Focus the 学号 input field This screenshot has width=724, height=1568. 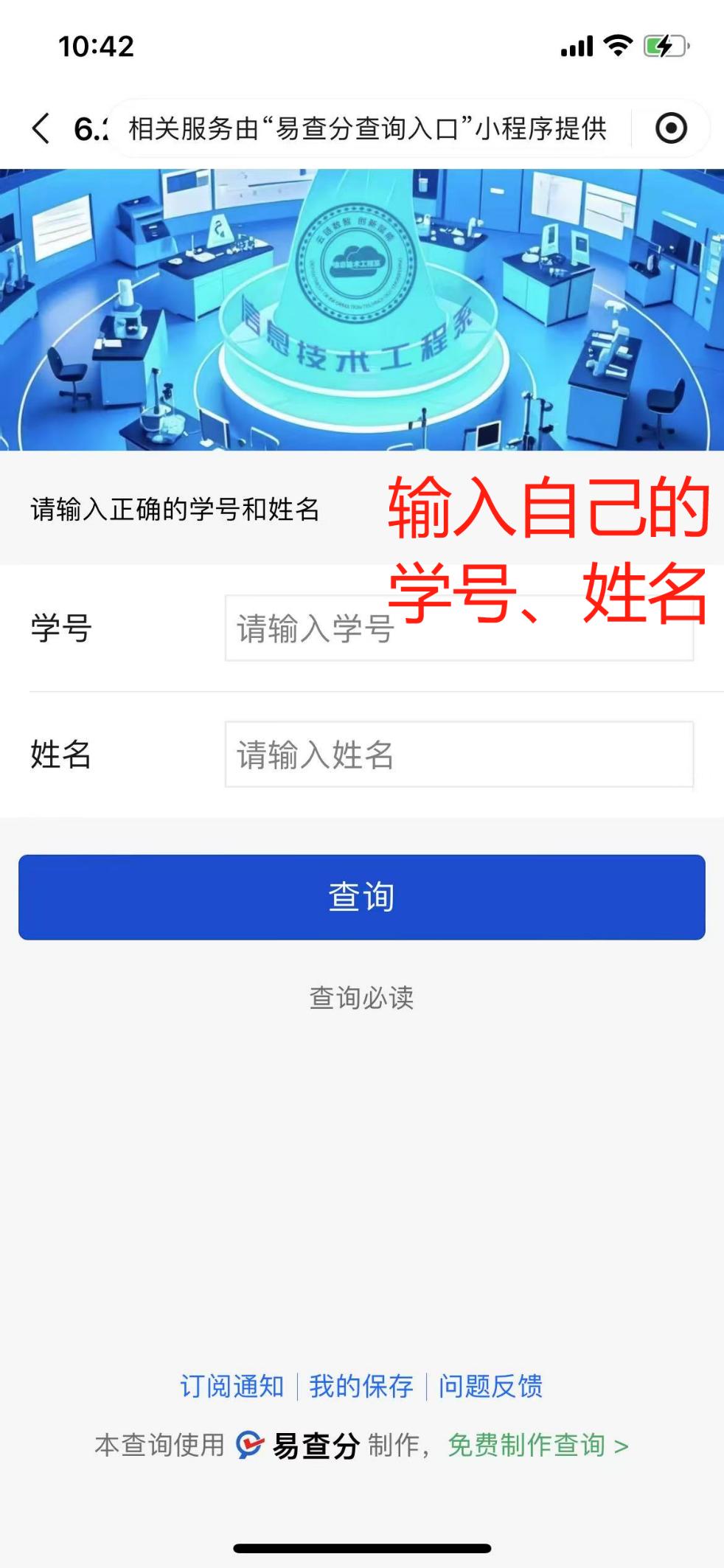(x=459, y=628)
